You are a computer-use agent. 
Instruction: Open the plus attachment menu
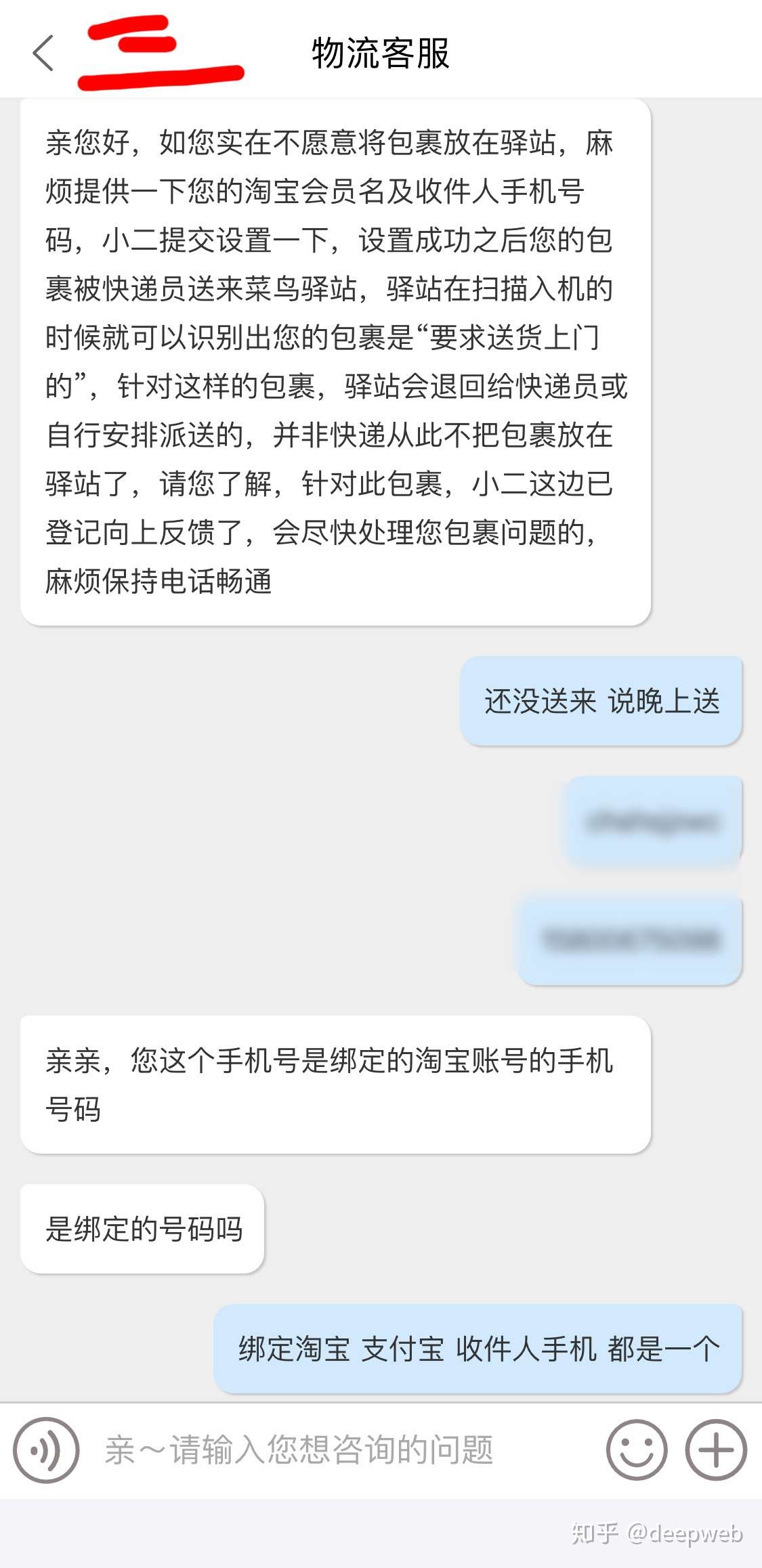click(716, 1450)
